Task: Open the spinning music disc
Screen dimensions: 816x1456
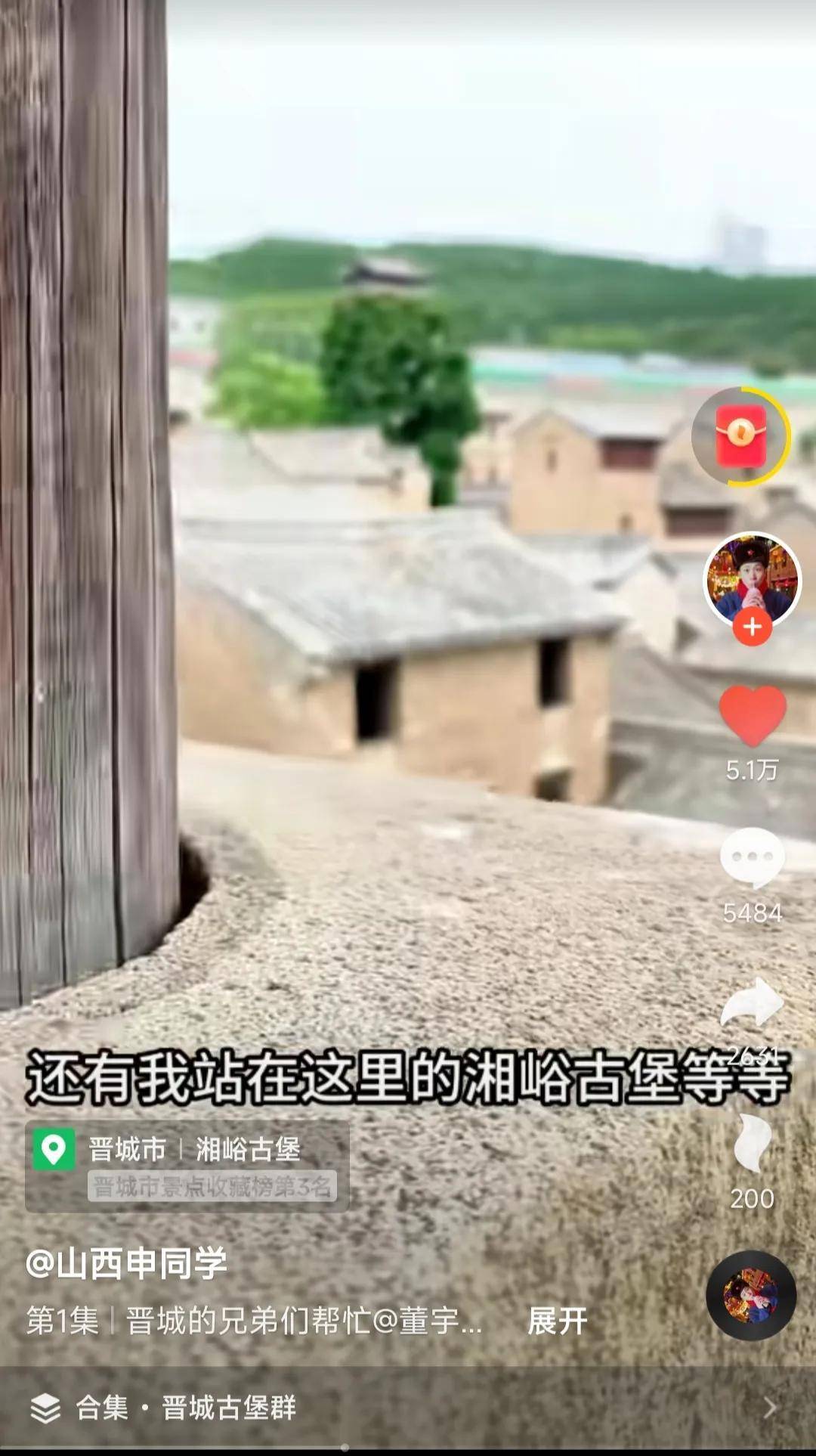Action: 751,1296
